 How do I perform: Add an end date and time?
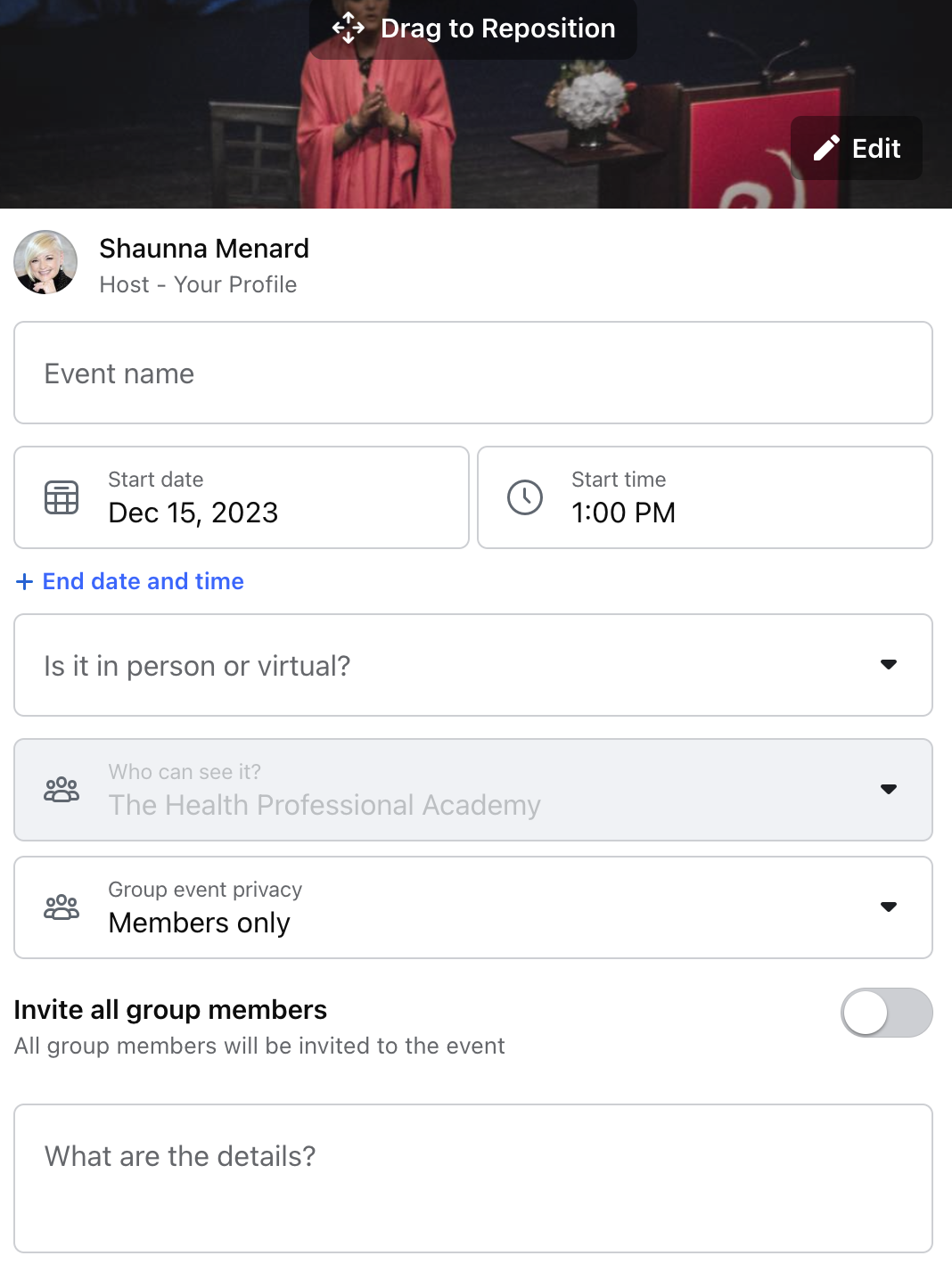[130, 581]
